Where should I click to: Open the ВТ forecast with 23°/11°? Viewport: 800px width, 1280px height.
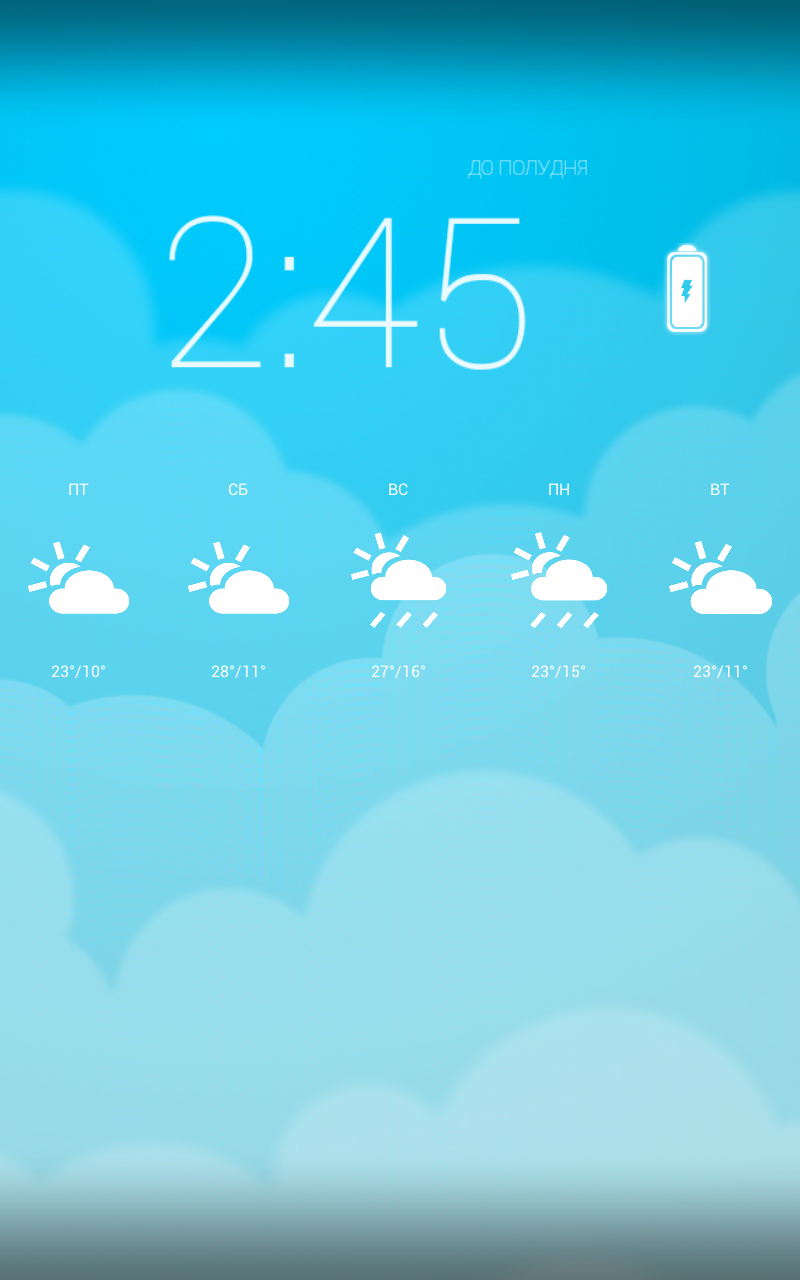[720, 580]
